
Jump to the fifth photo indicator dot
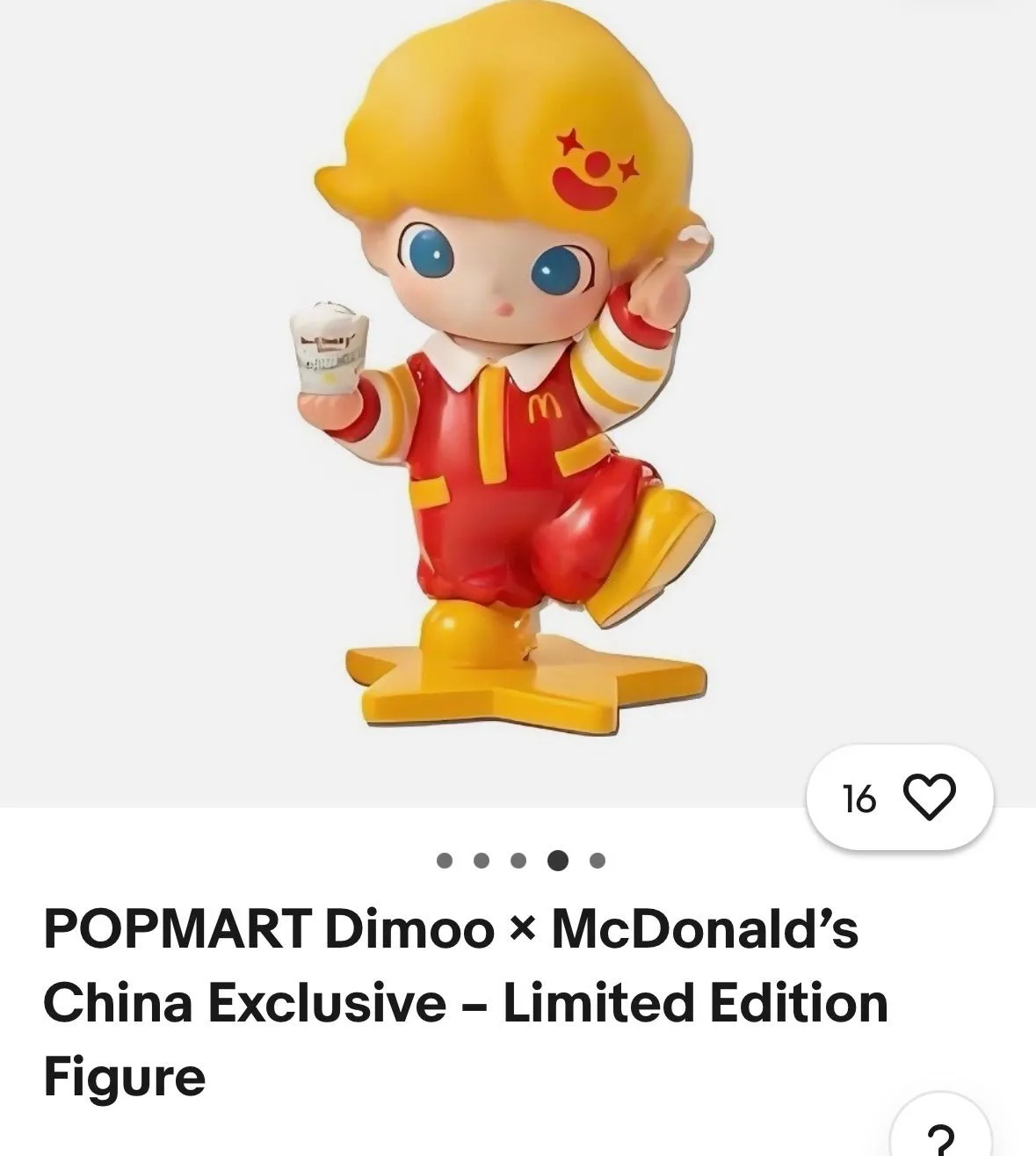(x=598, y=860)
